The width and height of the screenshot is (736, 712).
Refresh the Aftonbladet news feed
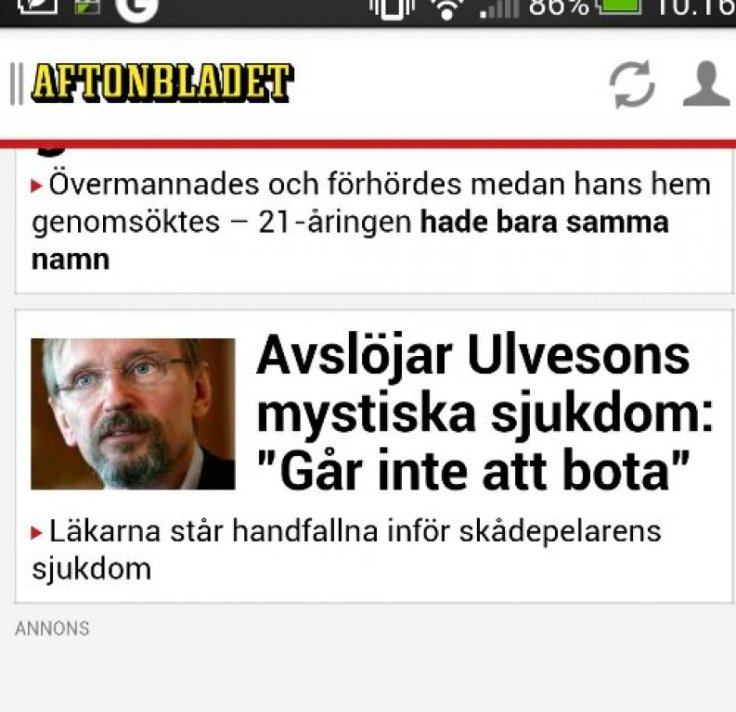click(x=633, y=85)
